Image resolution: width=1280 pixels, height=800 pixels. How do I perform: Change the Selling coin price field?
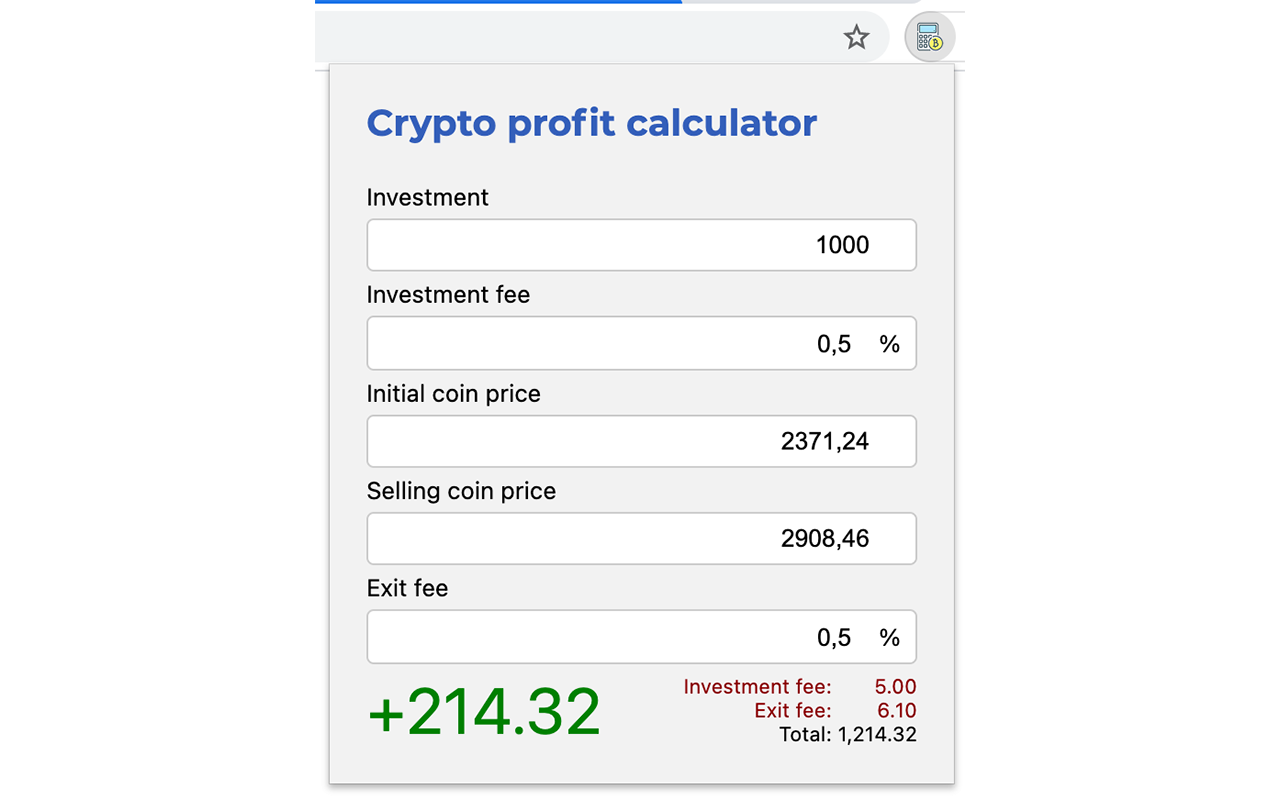tap(641, 539)
